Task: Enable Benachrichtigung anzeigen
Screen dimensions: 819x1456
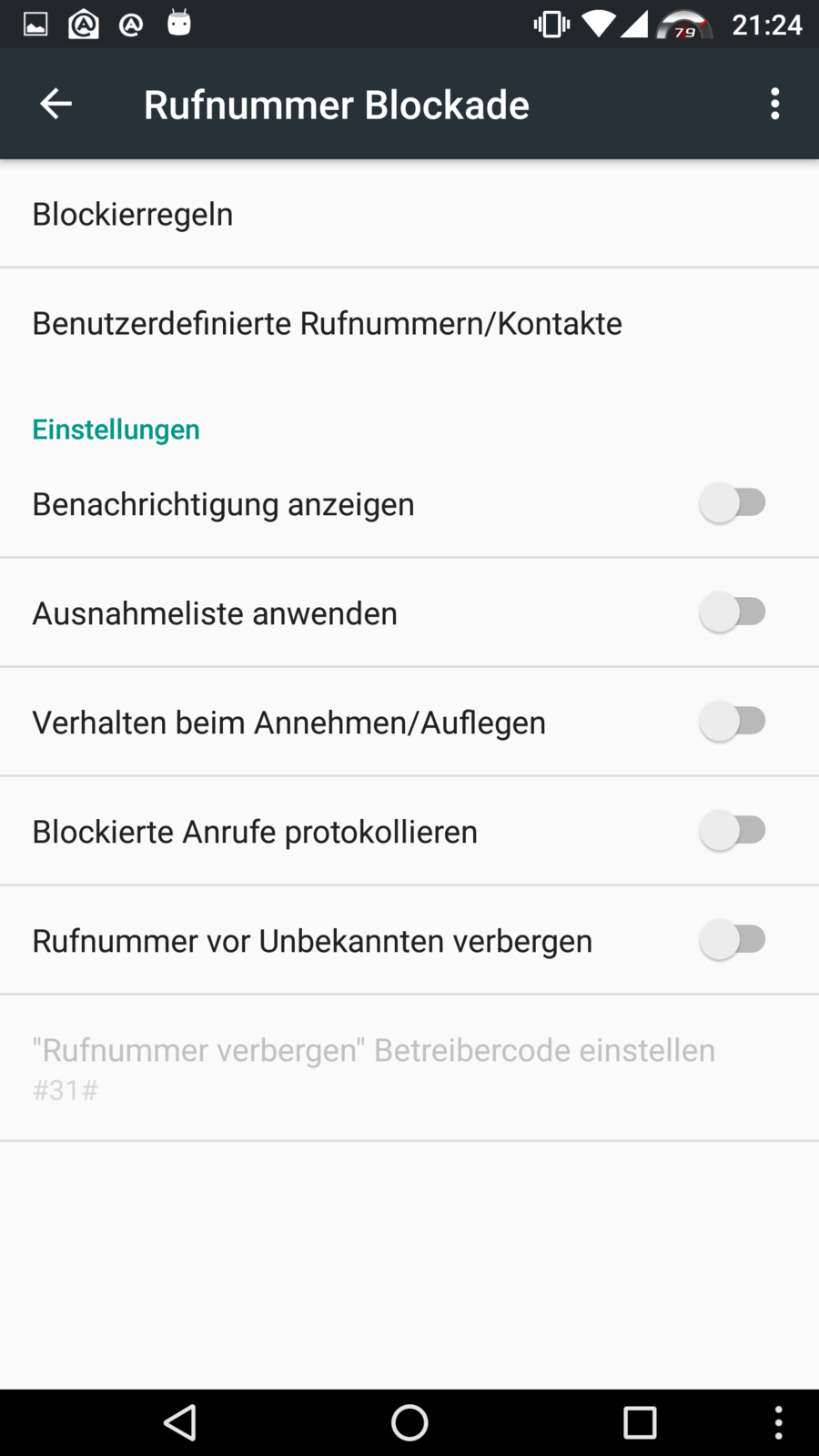Action: point(733,503)
